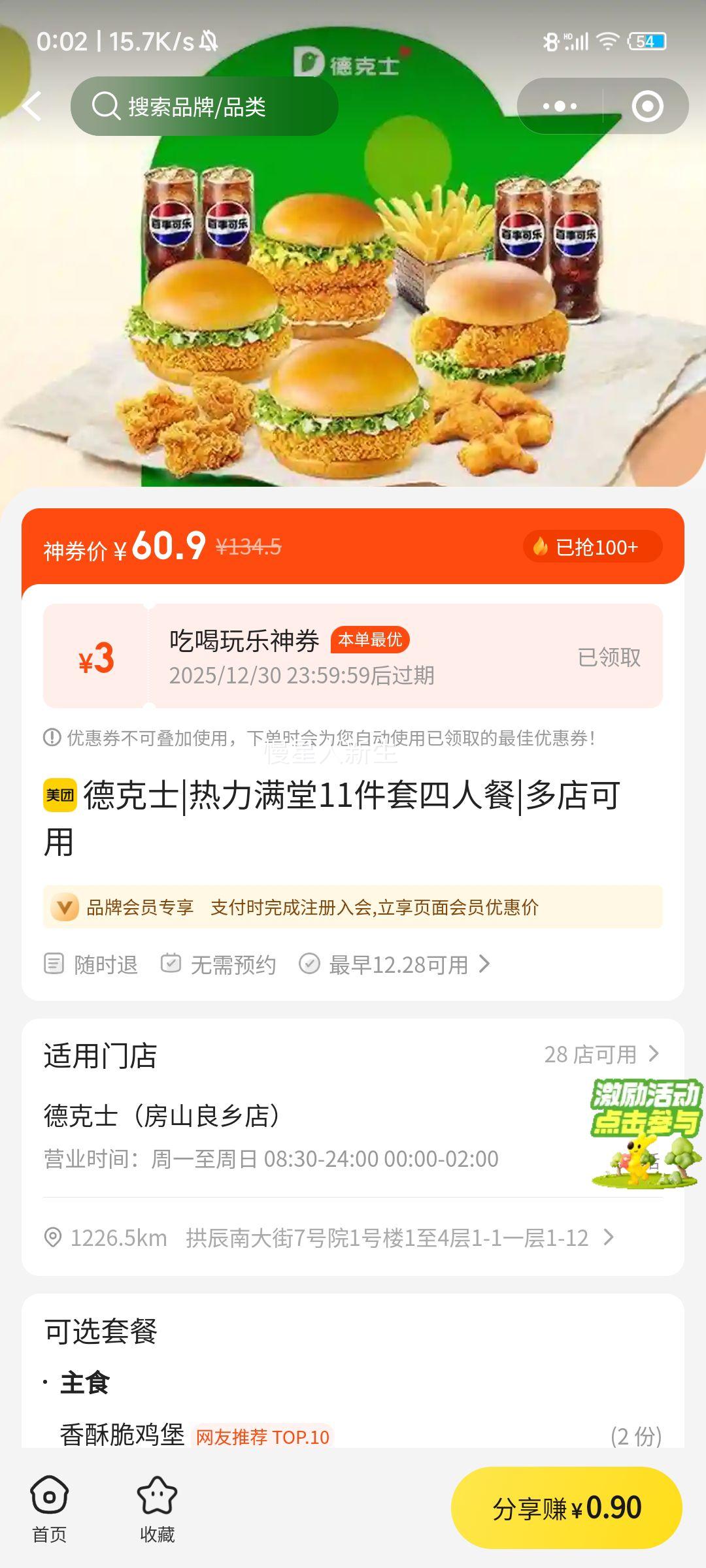The image size is (706, 1568).
Task: Open the search bar for brands
Action: (x=206, y=106)
